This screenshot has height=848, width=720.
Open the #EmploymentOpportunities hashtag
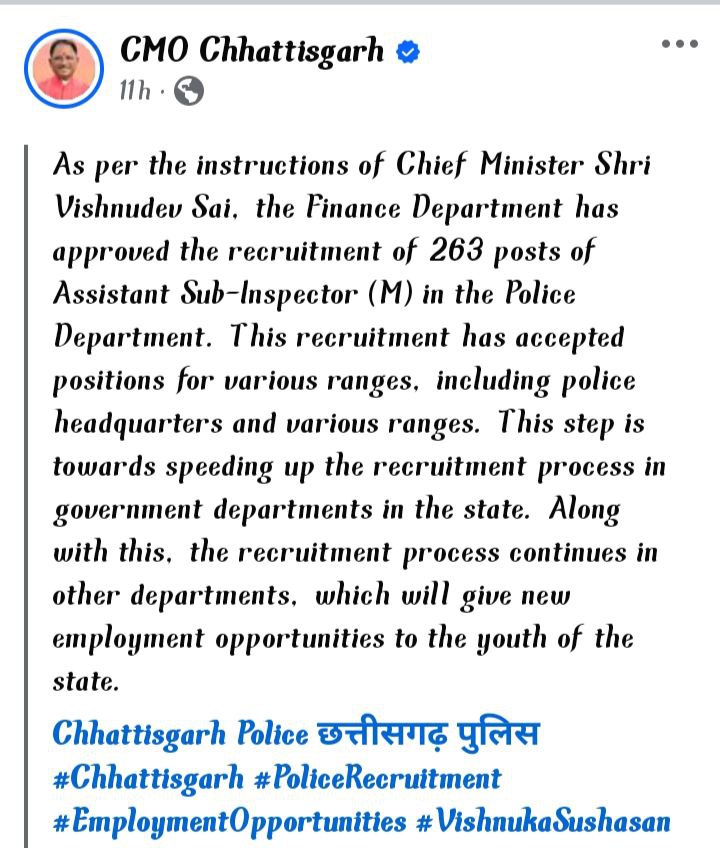click(229, 822)
